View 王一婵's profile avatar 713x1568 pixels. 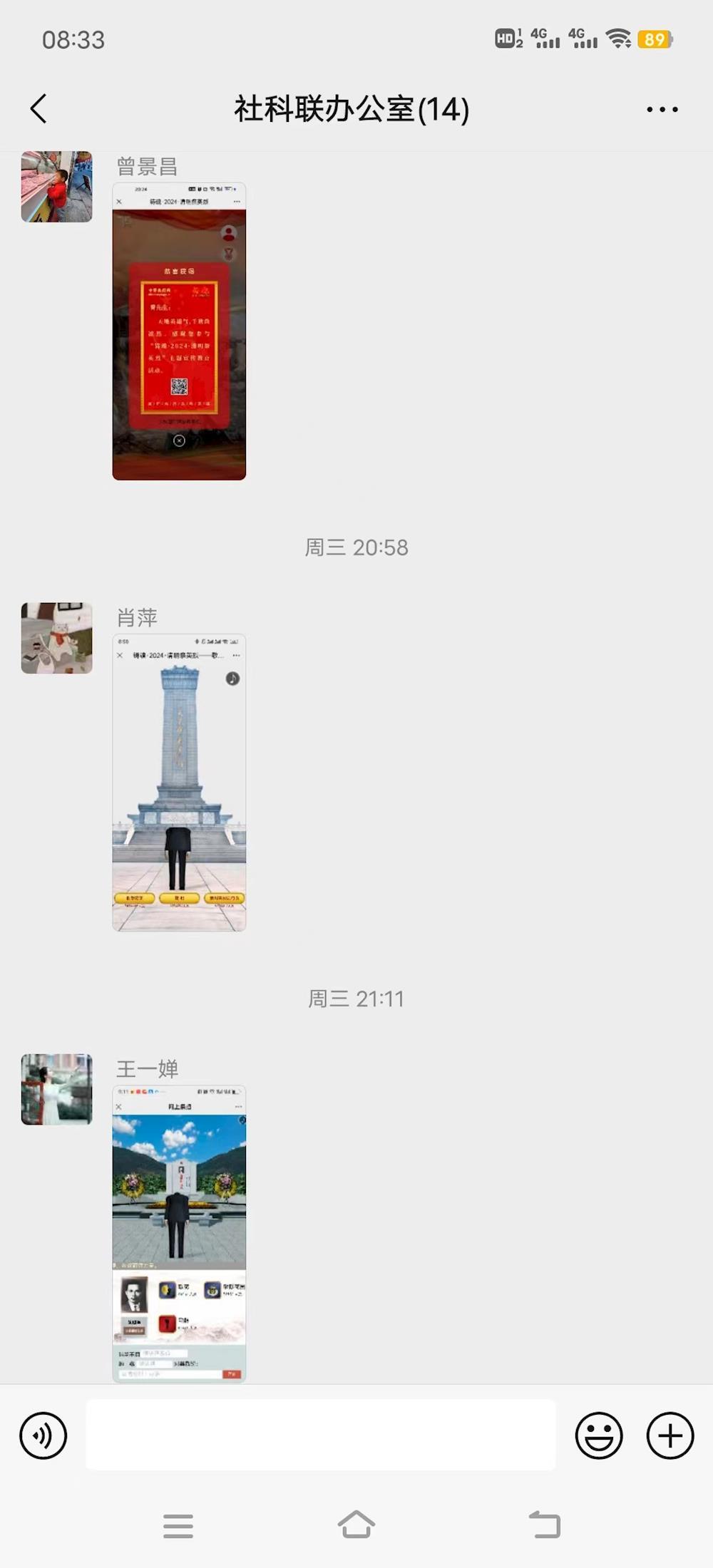tap(56, 1089)
